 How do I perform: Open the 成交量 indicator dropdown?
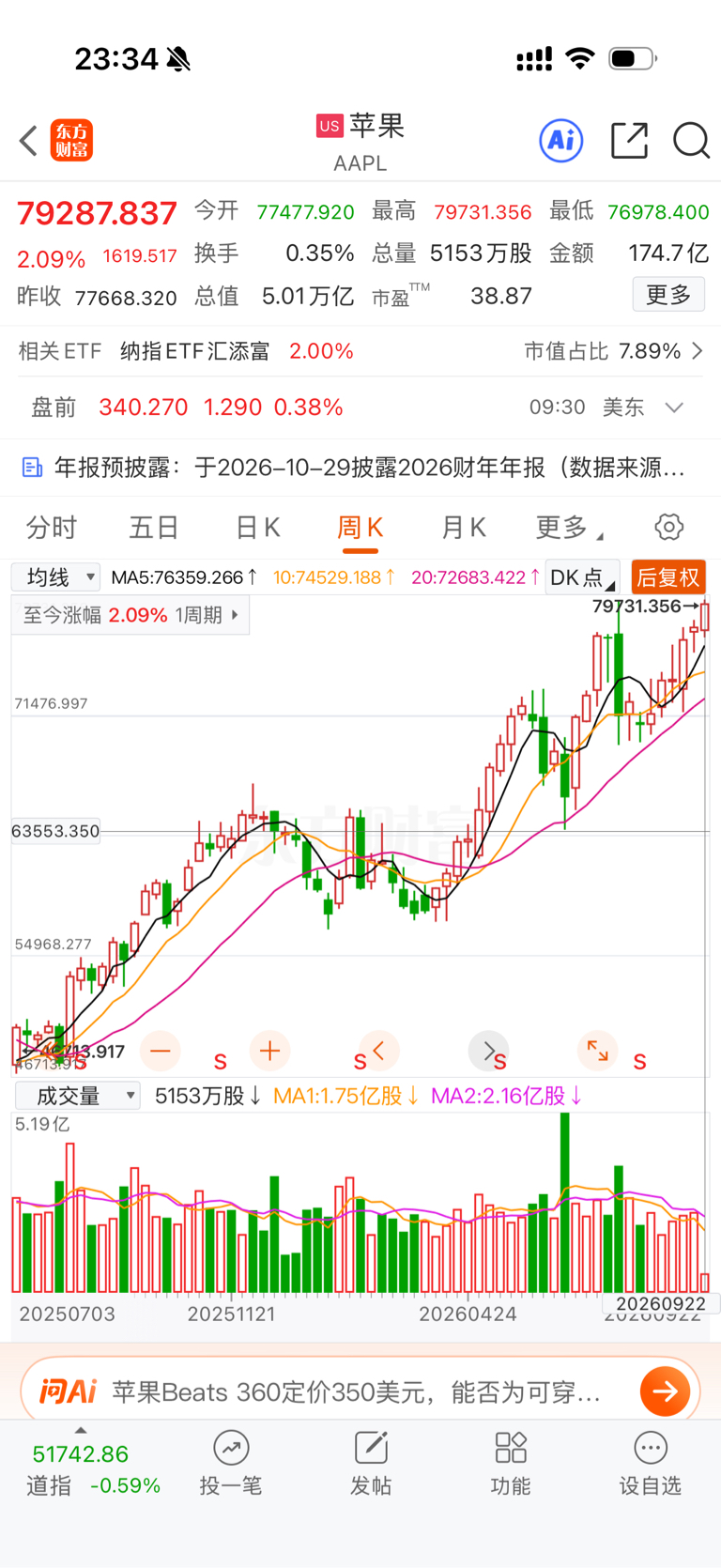coord(77,1096)
